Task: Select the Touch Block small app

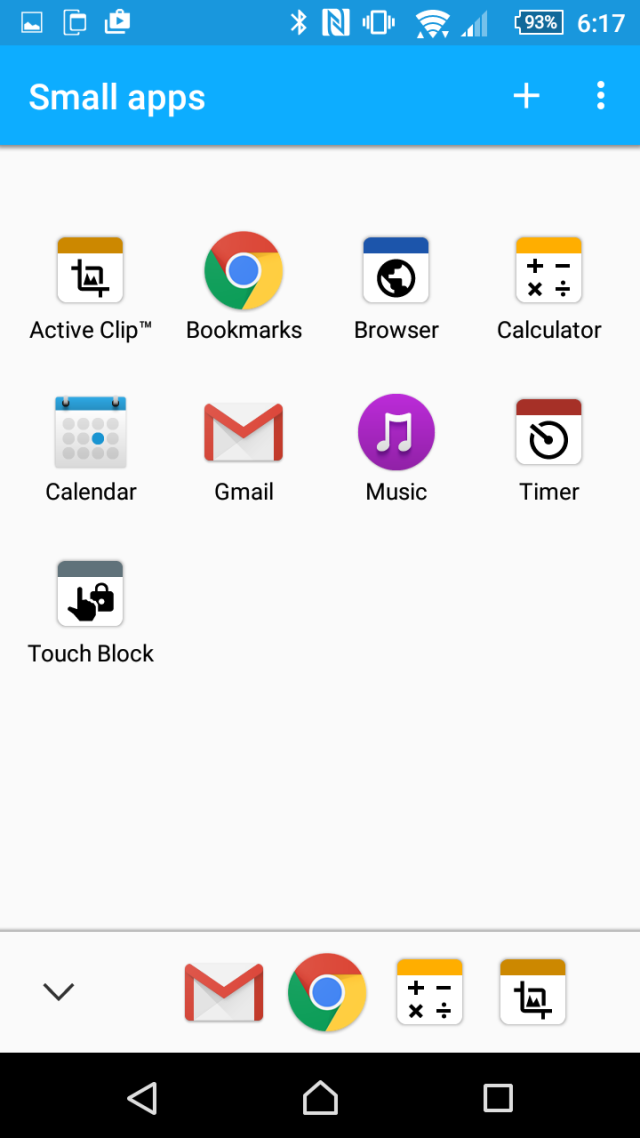Action: [90, 595]
